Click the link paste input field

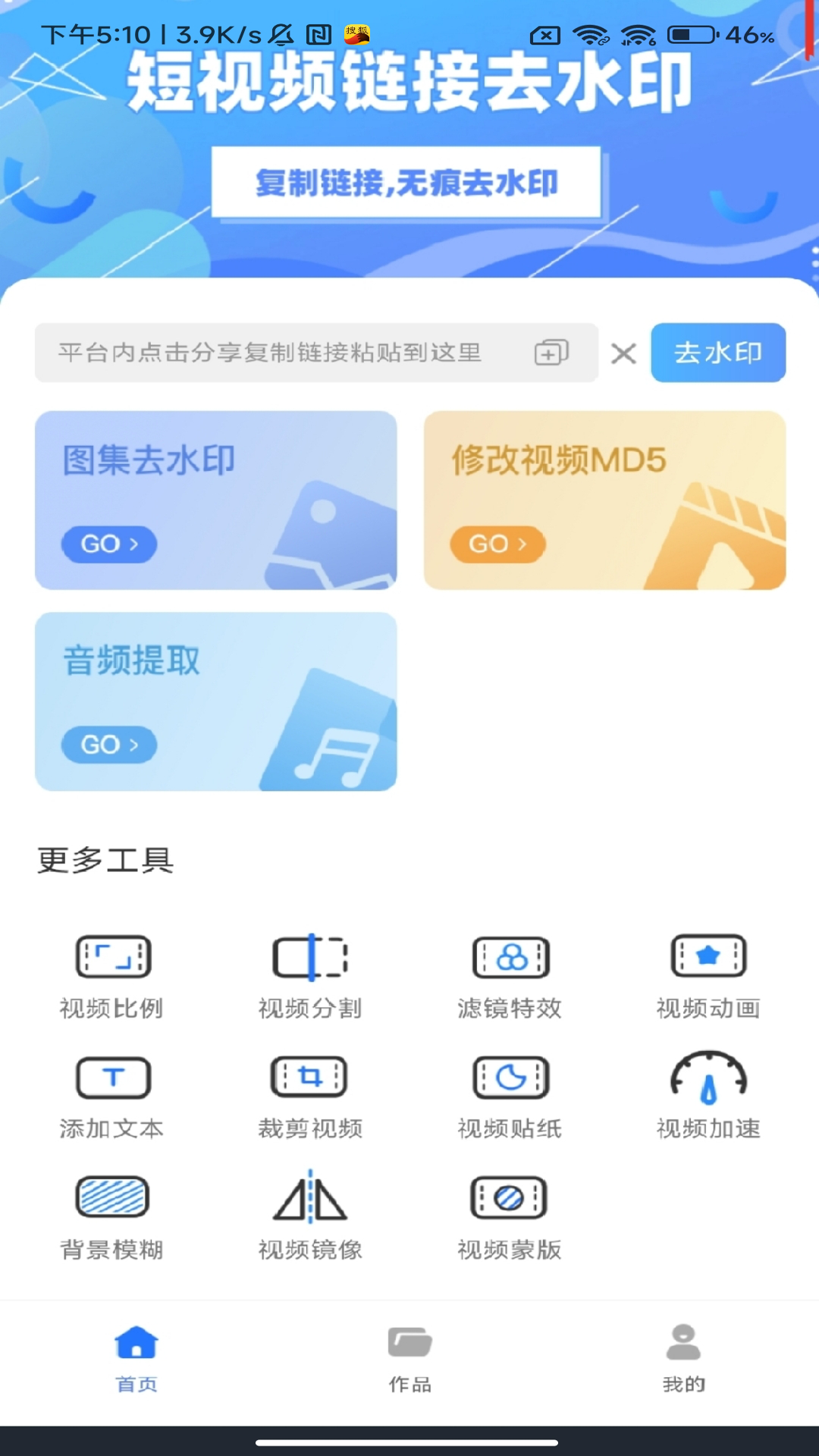[x=288, y=353]
